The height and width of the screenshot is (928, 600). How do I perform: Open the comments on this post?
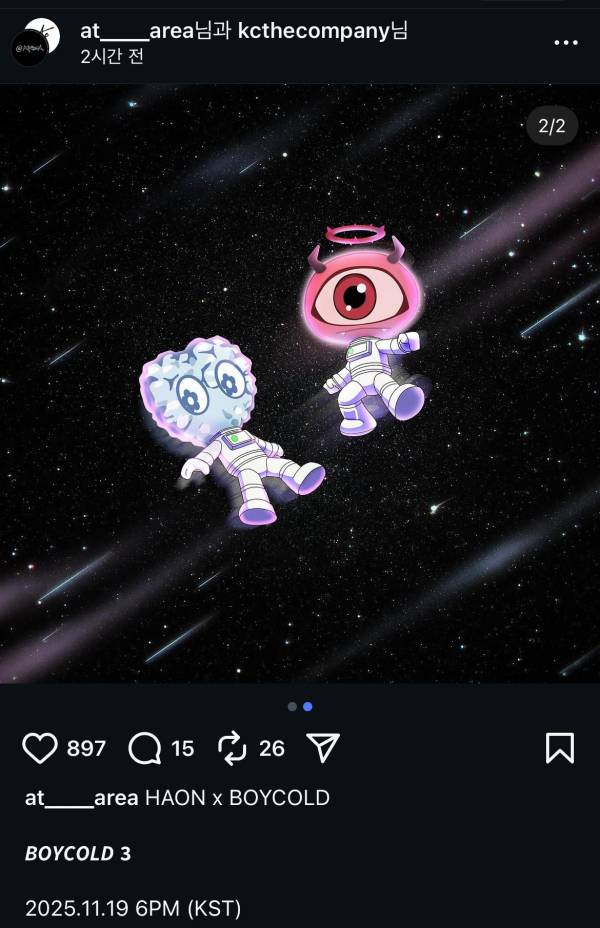pyautogui.click(x=145, y=748)
